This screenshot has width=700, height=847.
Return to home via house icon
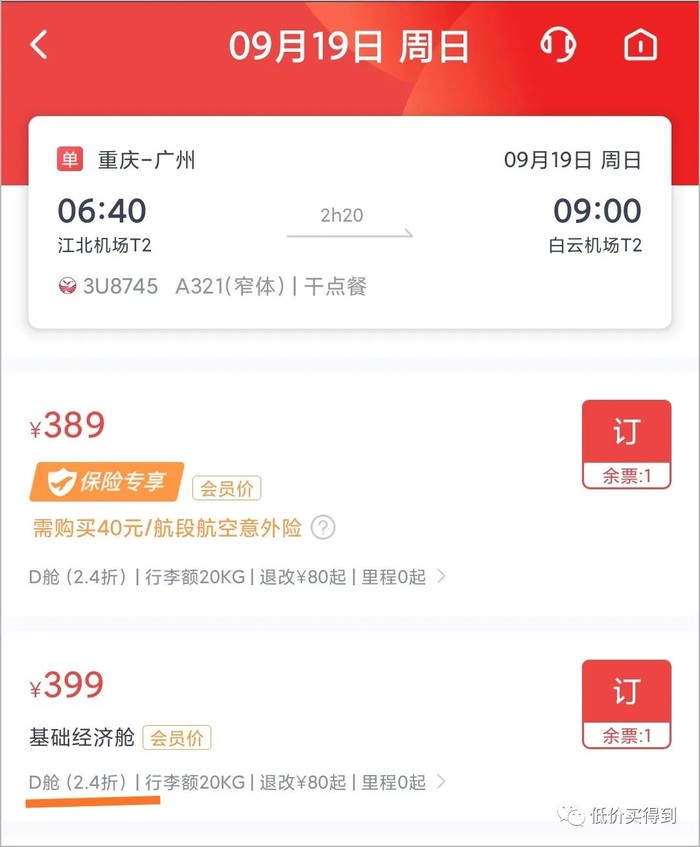pyautogui.click(x=640, y=46)
